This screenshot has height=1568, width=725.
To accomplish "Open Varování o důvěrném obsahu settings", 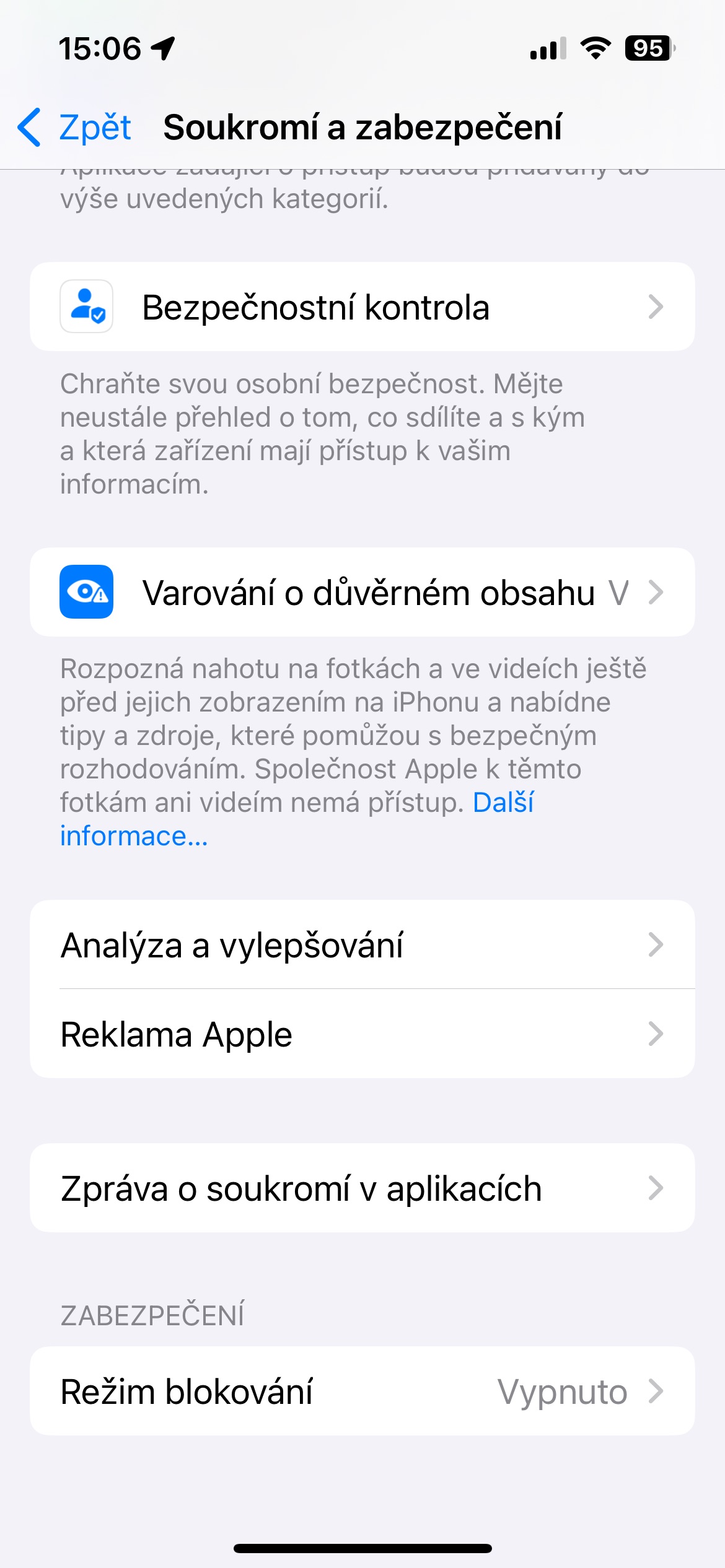I will [x=362, y=592].
